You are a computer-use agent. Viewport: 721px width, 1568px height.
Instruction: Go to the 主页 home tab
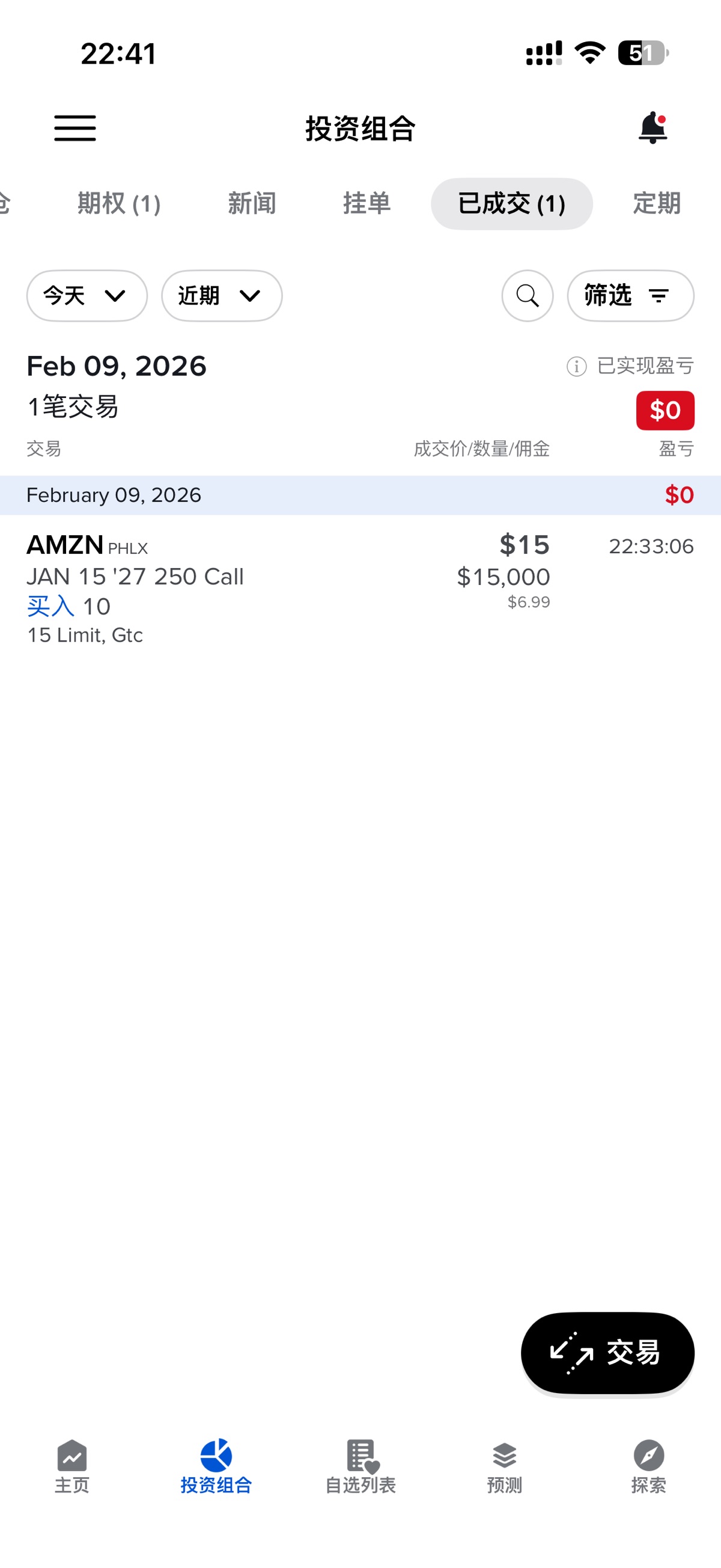click(x=71, y=1466)
